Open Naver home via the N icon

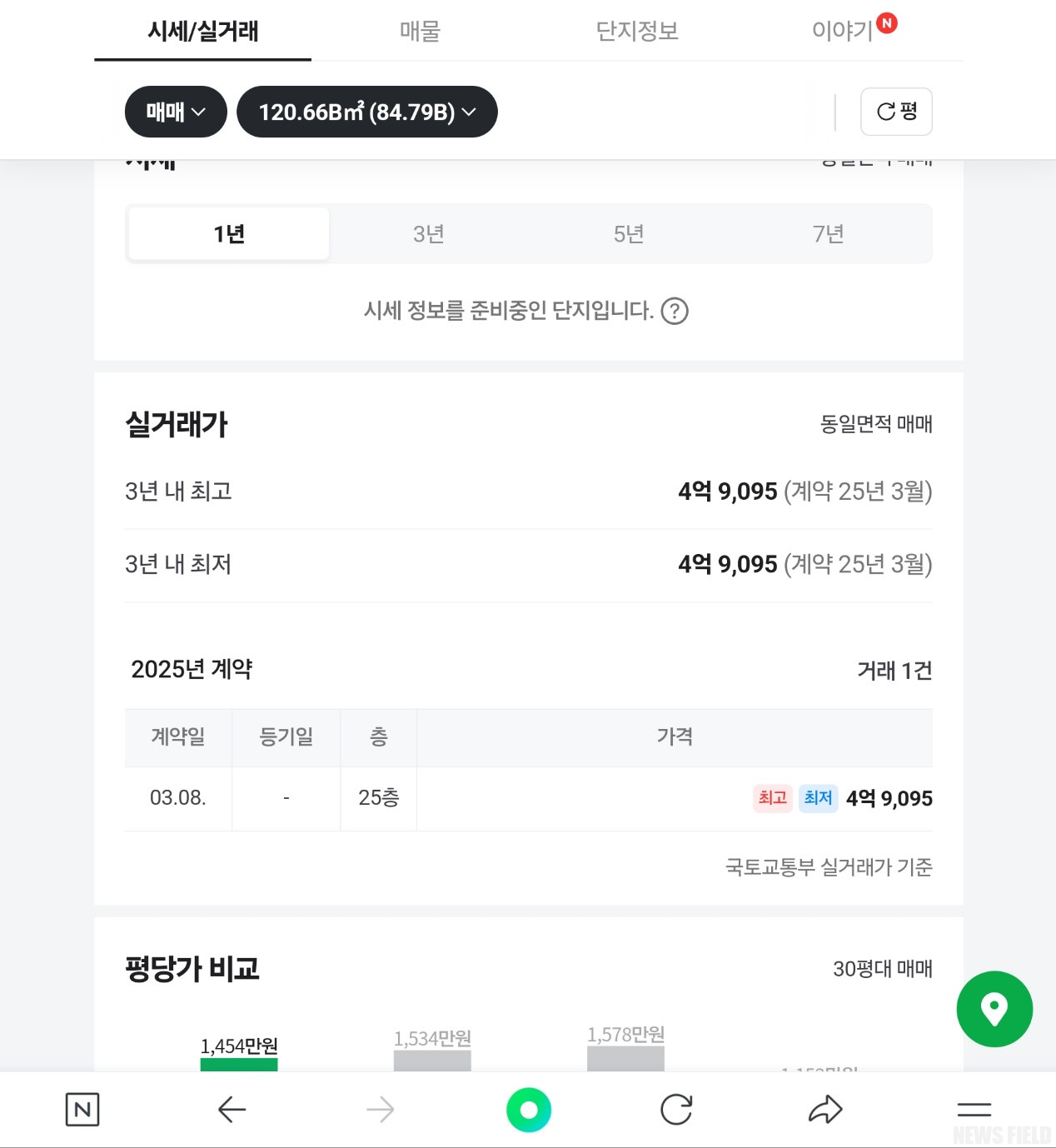82,1110
